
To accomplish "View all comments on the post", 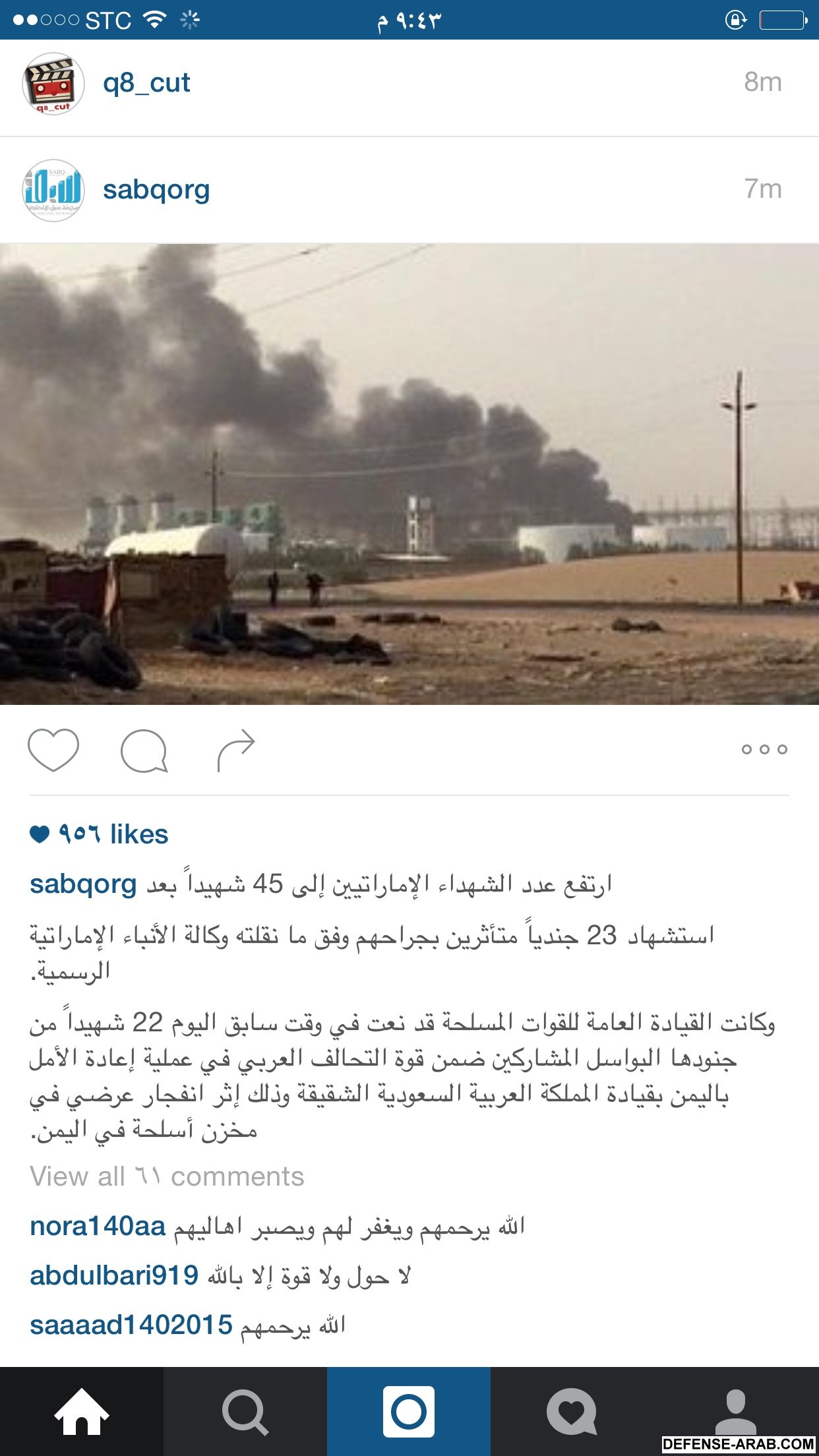I will coord(167,1176).
